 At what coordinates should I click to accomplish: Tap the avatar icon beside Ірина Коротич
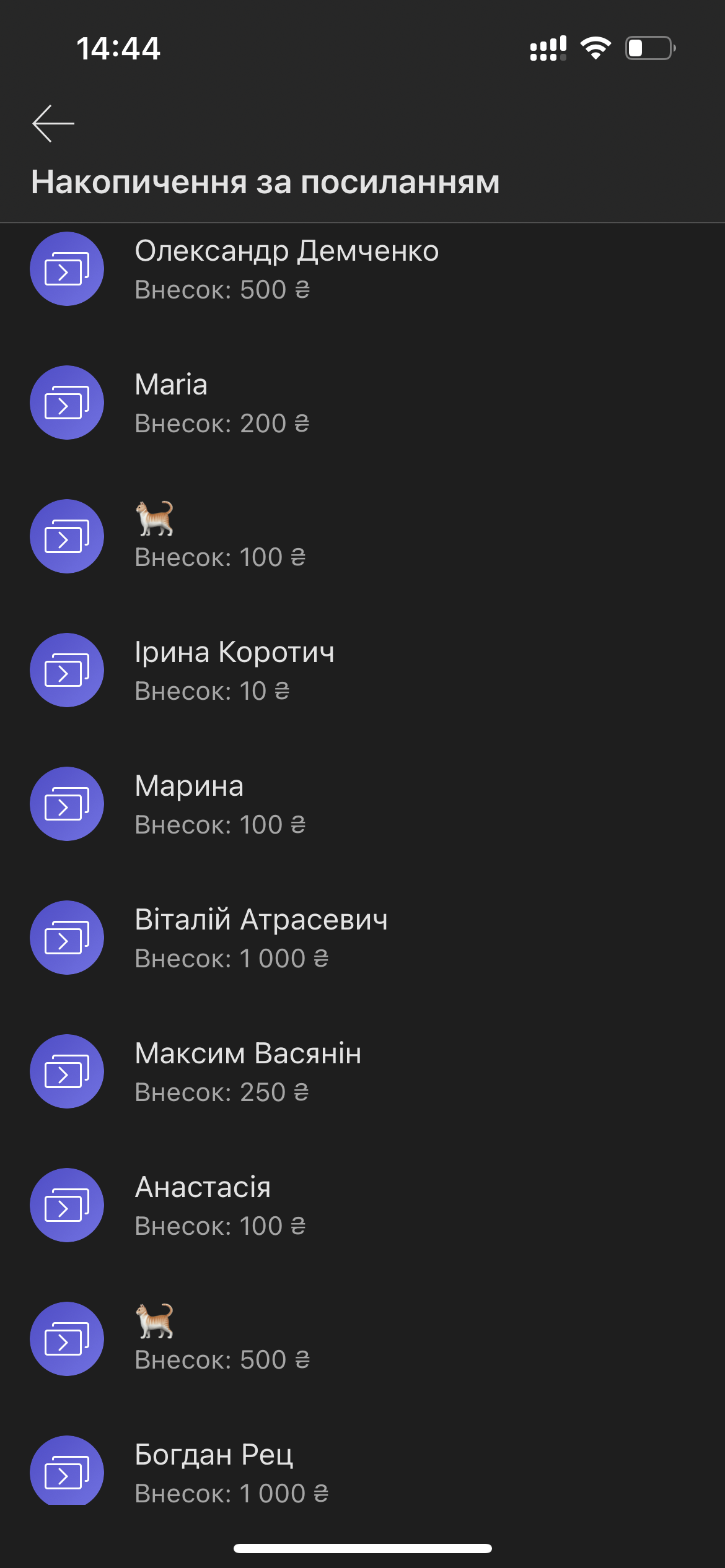click(67, 670)
